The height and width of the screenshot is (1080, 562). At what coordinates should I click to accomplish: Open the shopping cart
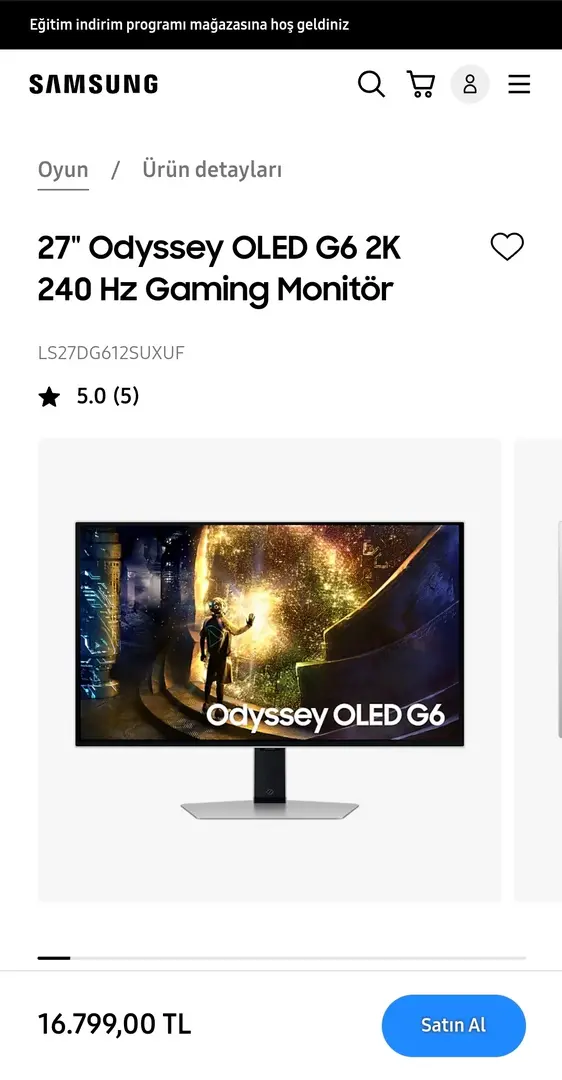(x=421, y=84)
